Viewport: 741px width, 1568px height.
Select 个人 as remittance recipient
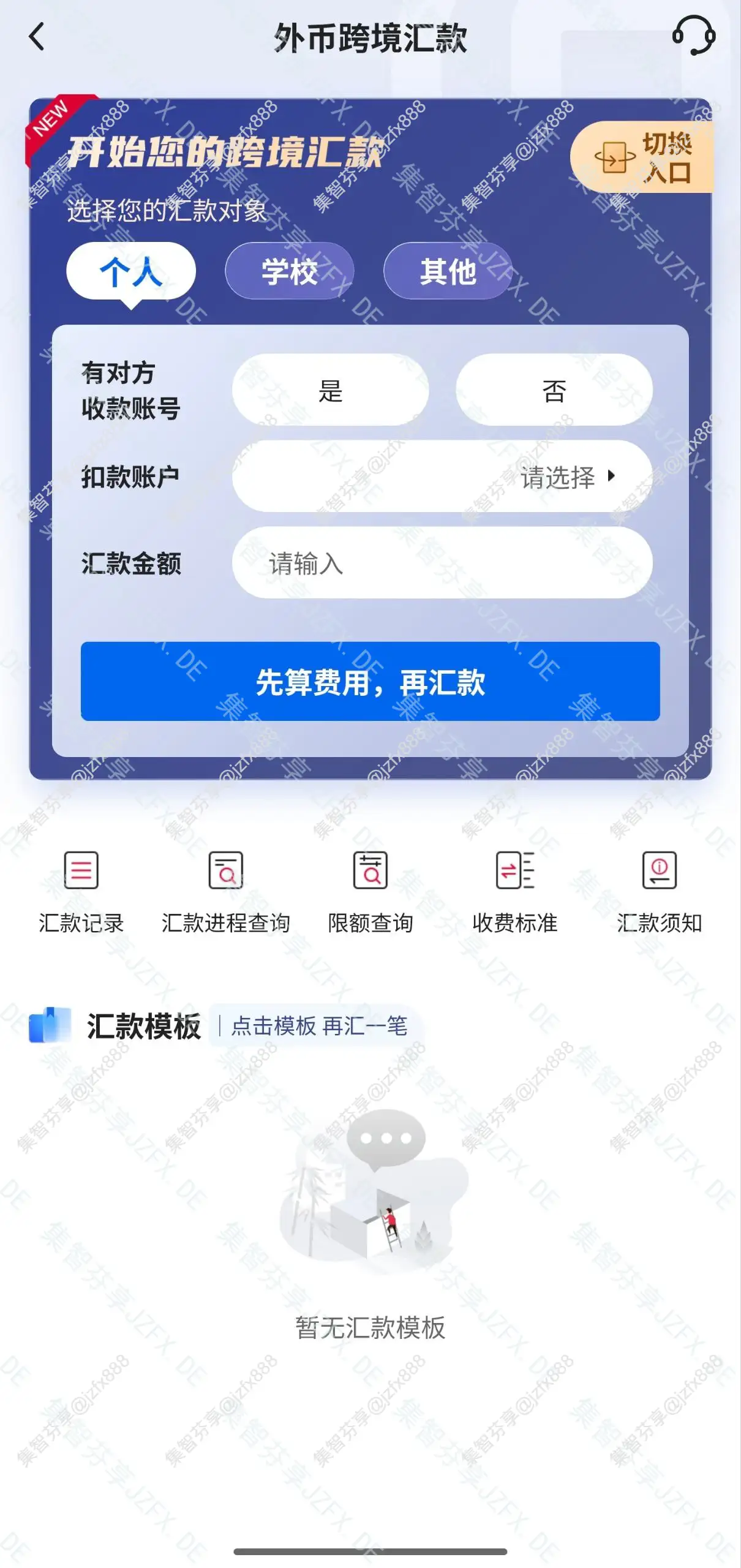[131, 271]
